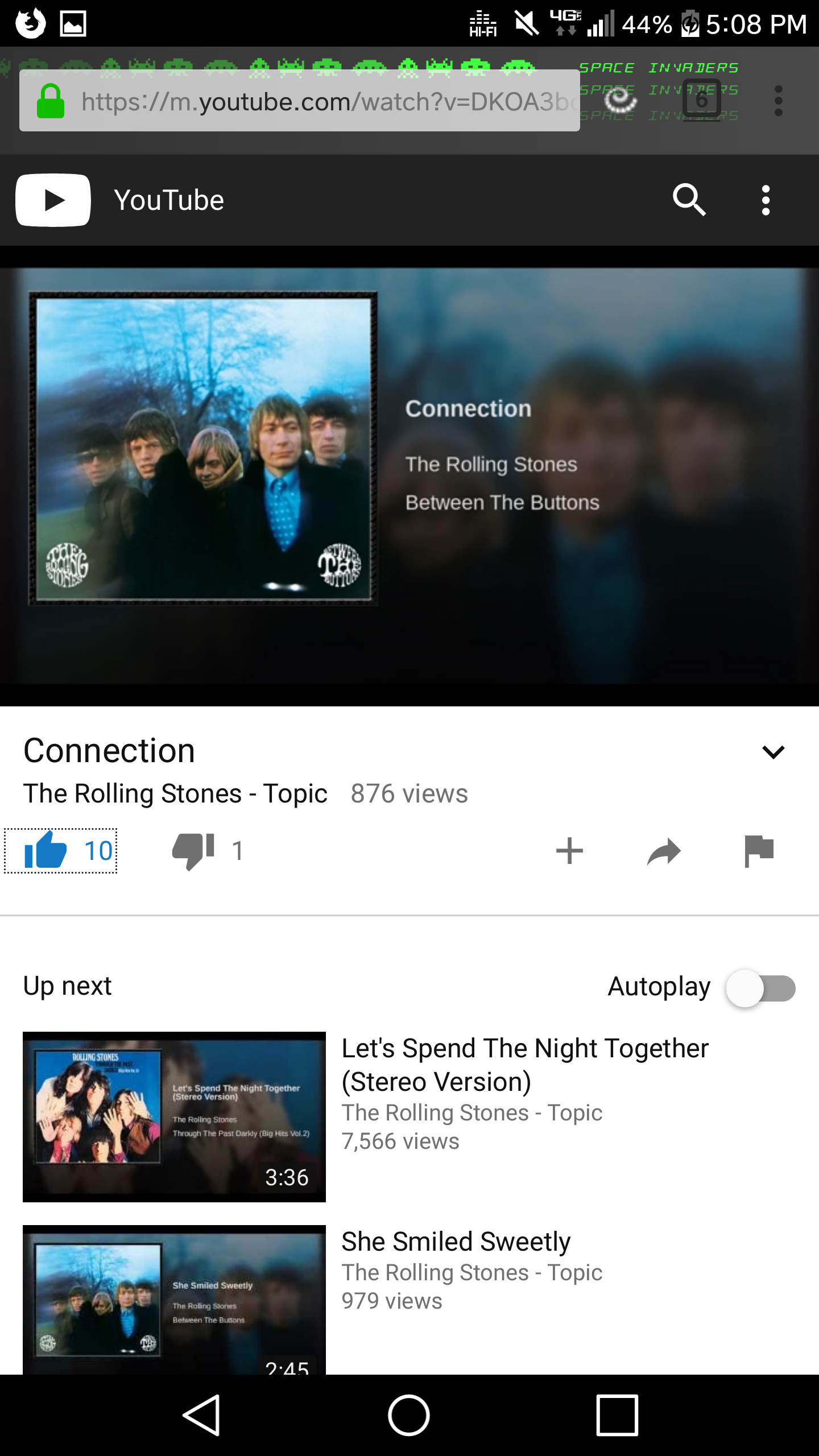Add video to a playlist
Image resolution: width=819 pixels, height=1456 pixels.
(x=569, y=851)
